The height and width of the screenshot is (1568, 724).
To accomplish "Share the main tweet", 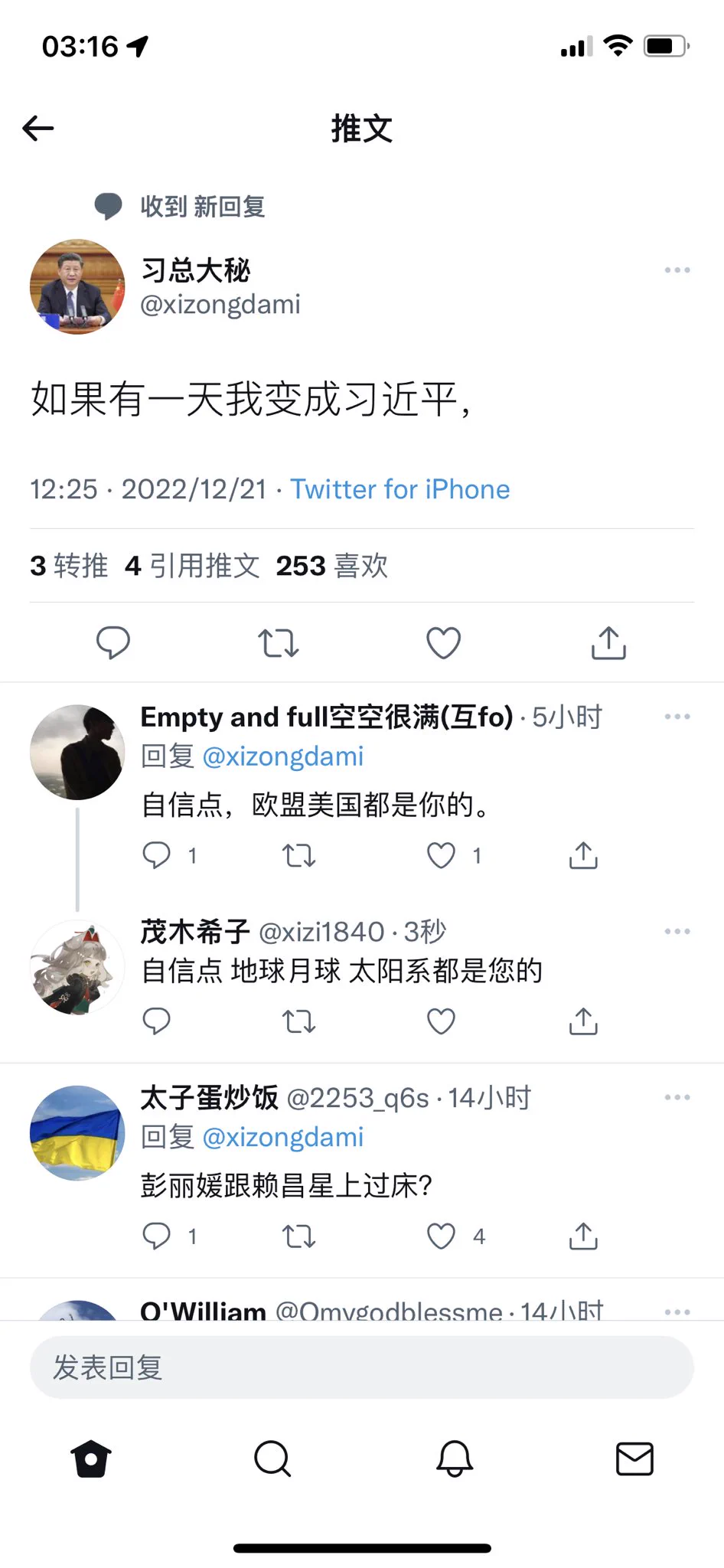I will point(608,642).
